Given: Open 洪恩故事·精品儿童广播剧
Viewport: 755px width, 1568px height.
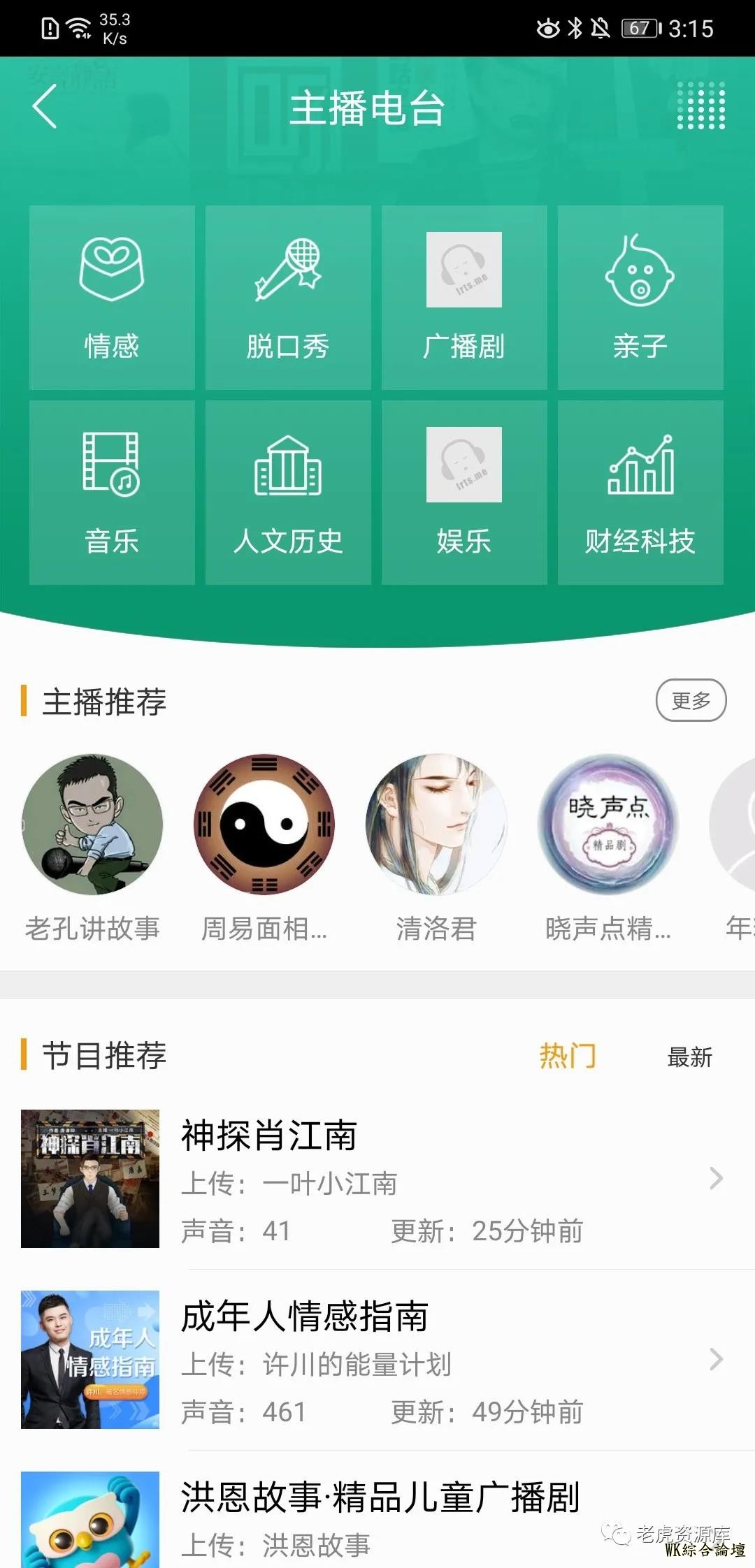Looking at the screenshot, I should point(377,1516).
